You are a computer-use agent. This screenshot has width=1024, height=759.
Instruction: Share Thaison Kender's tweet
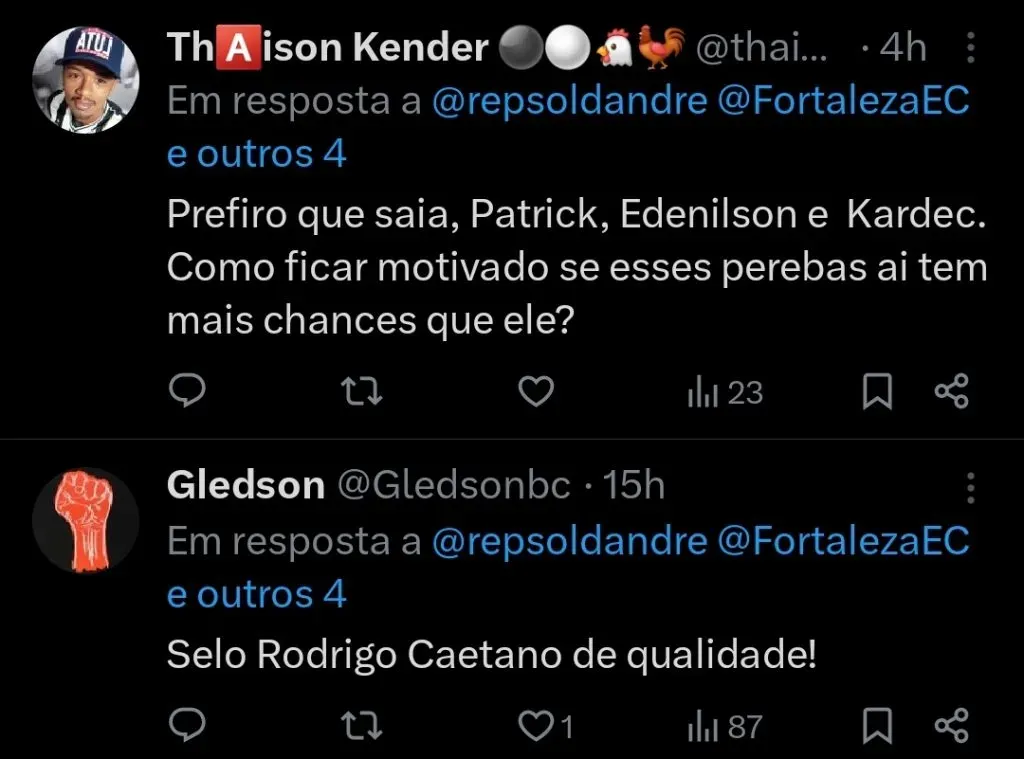pyautogui.click(x=951, y=392)
